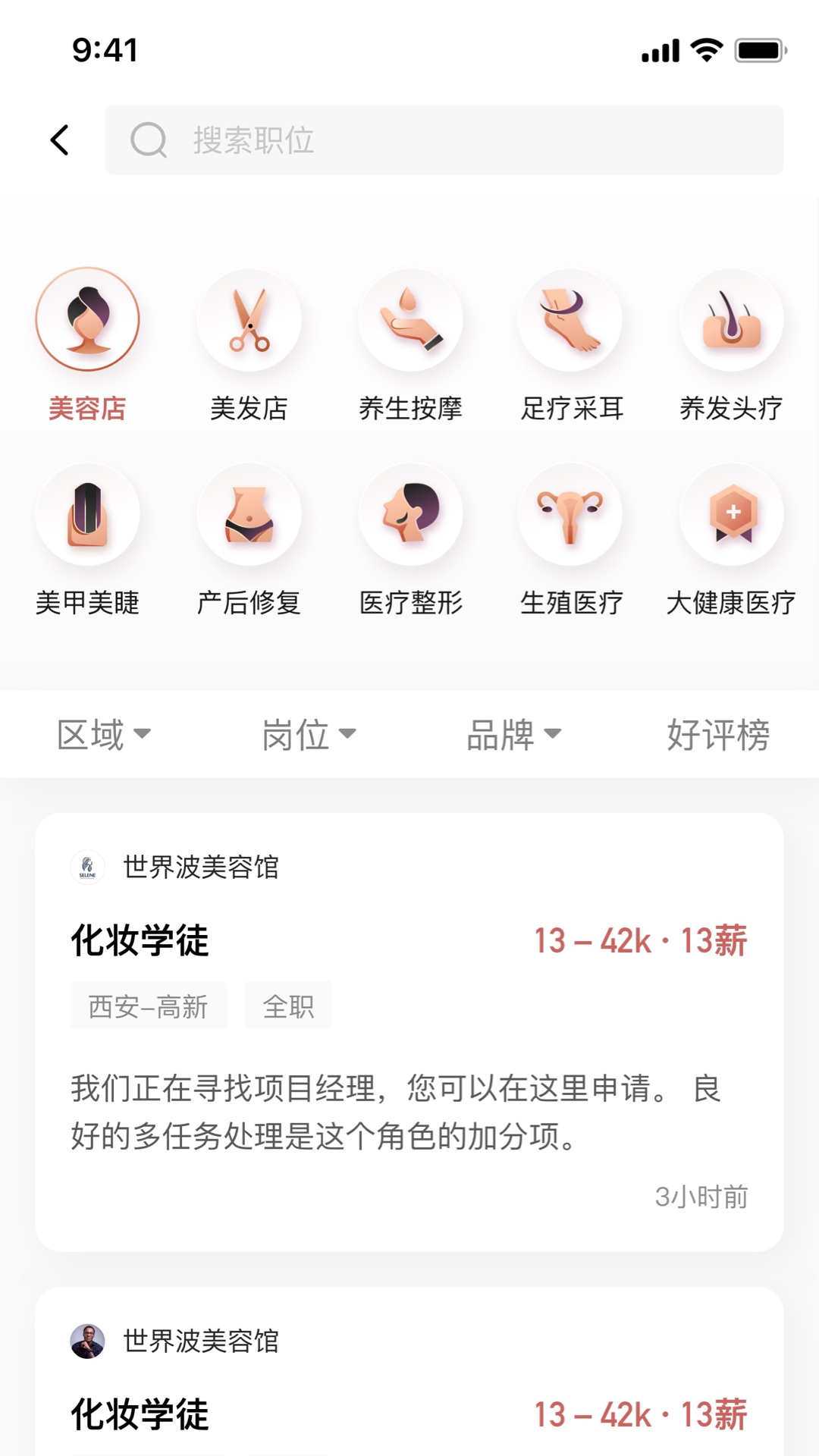Go back using the arrow icon

(60, 140)
